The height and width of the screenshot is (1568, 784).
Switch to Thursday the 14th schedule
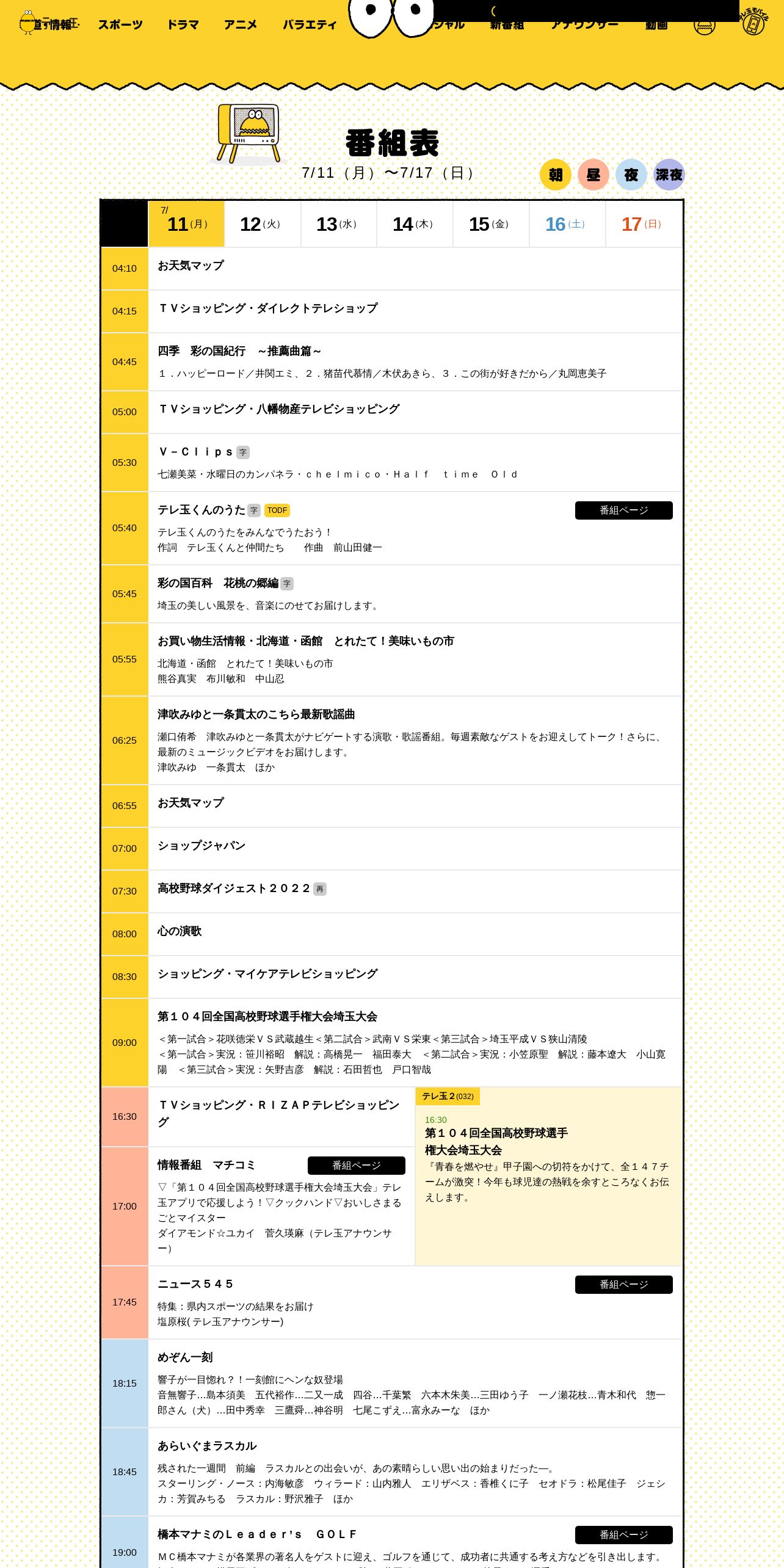point(415,224)
